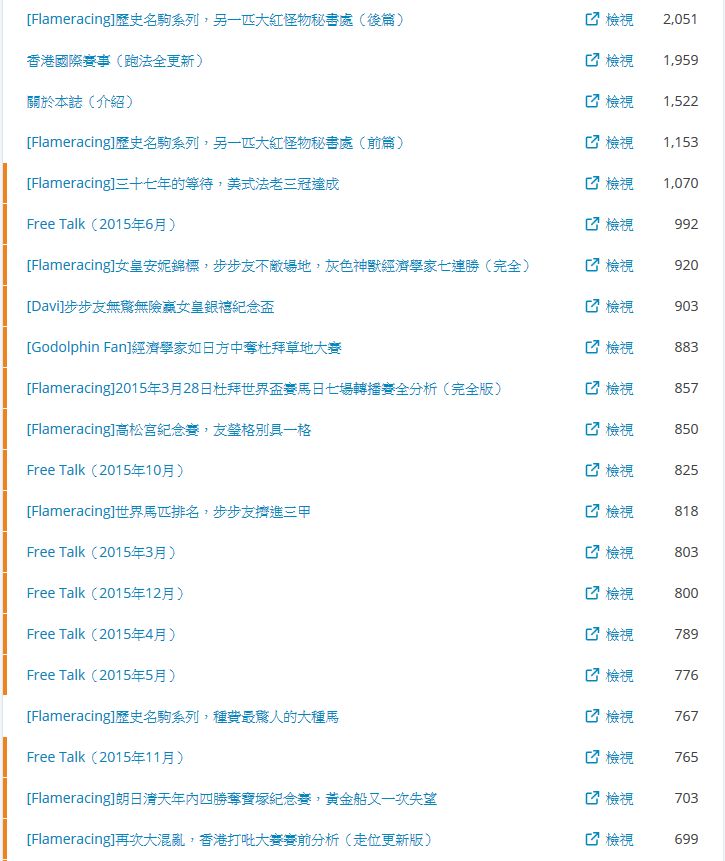Click 檢視 next to 關於本誌（介紹）

click(x=609, y=102)
